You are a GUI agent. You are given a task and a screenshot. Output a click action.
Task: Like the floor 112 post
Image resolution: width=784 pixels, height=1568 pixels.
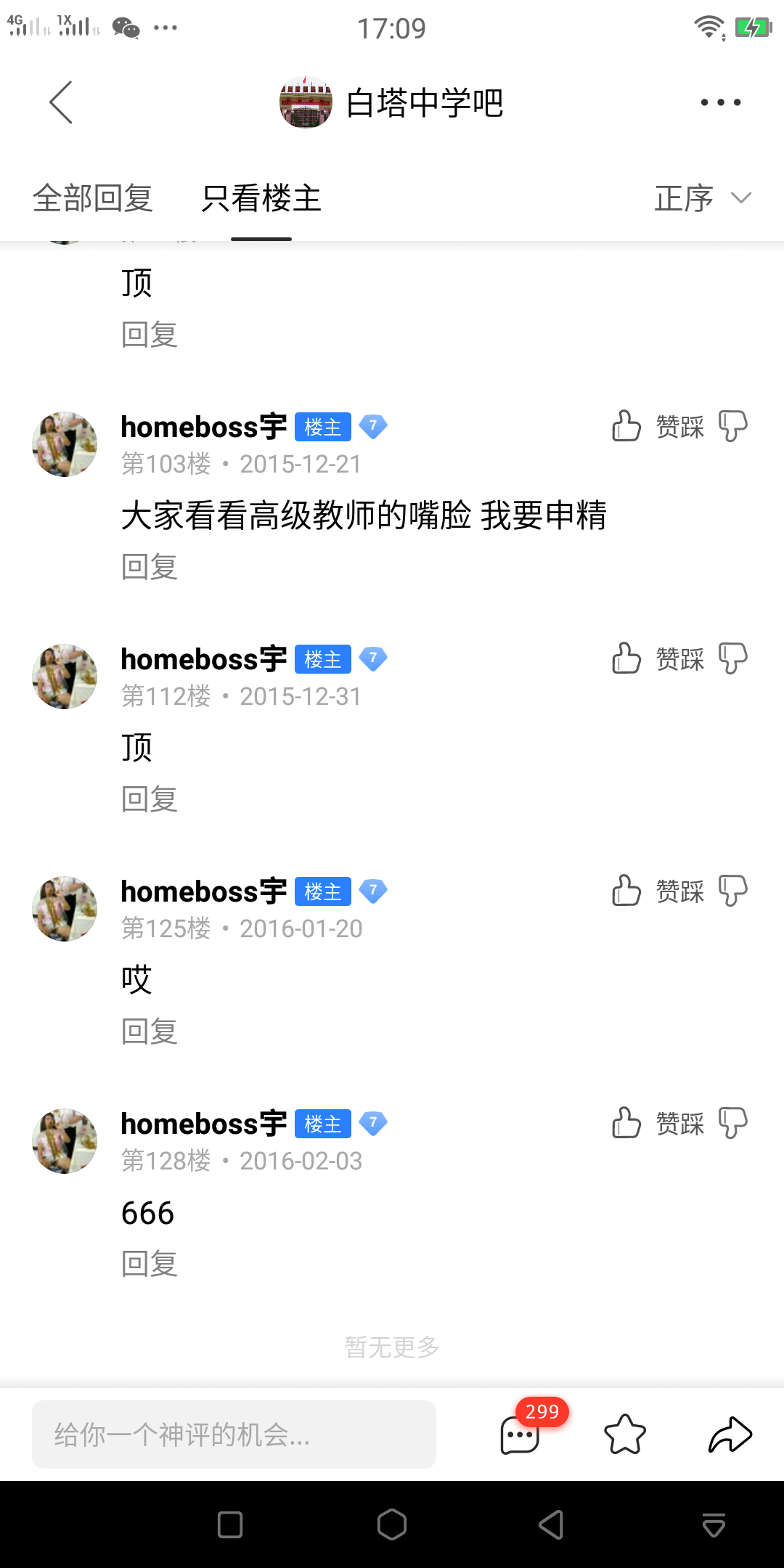[x=626, y=658]
